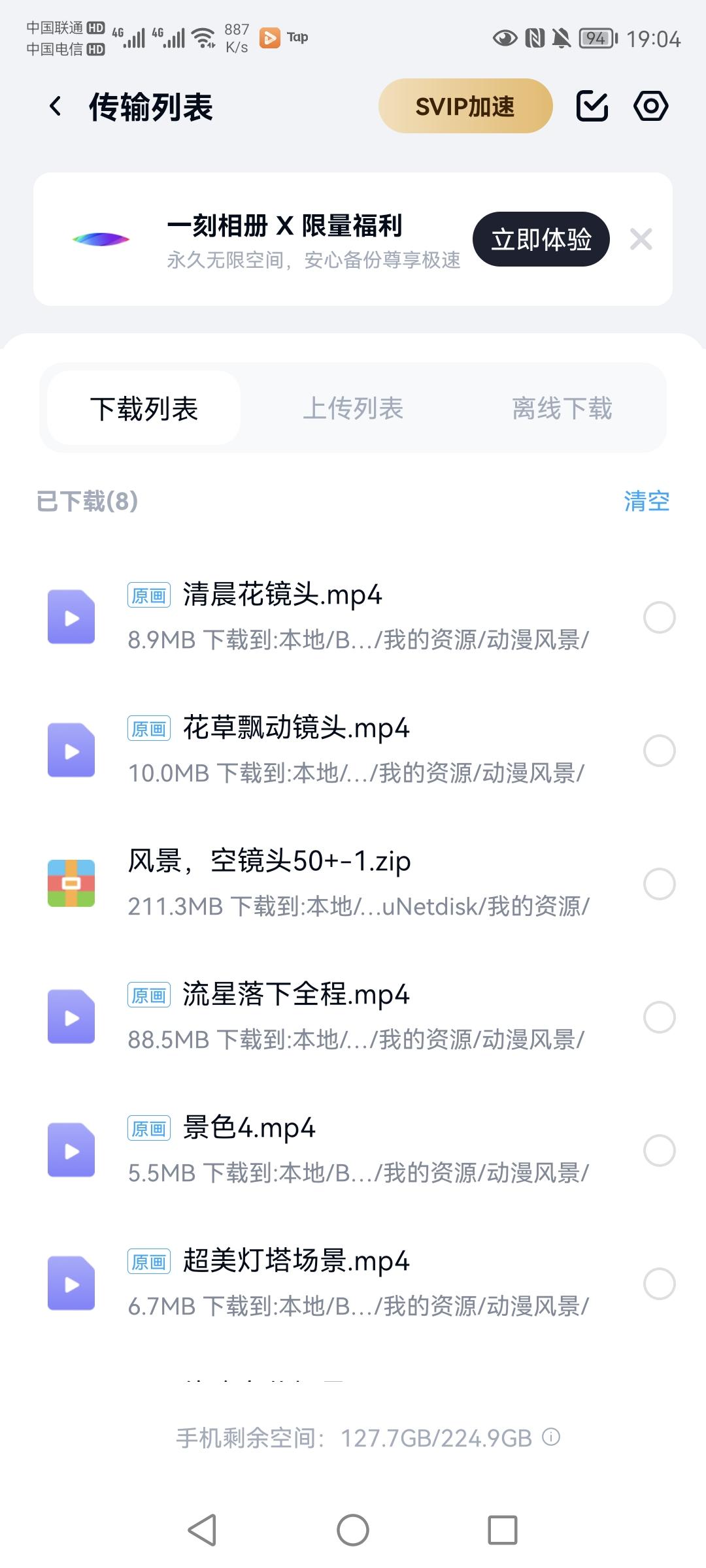Viewport: 706px width, 1568px height.
Task: Mark 超美灯塔场景.mp4 as selected
Action: [x=659, y=1283]
